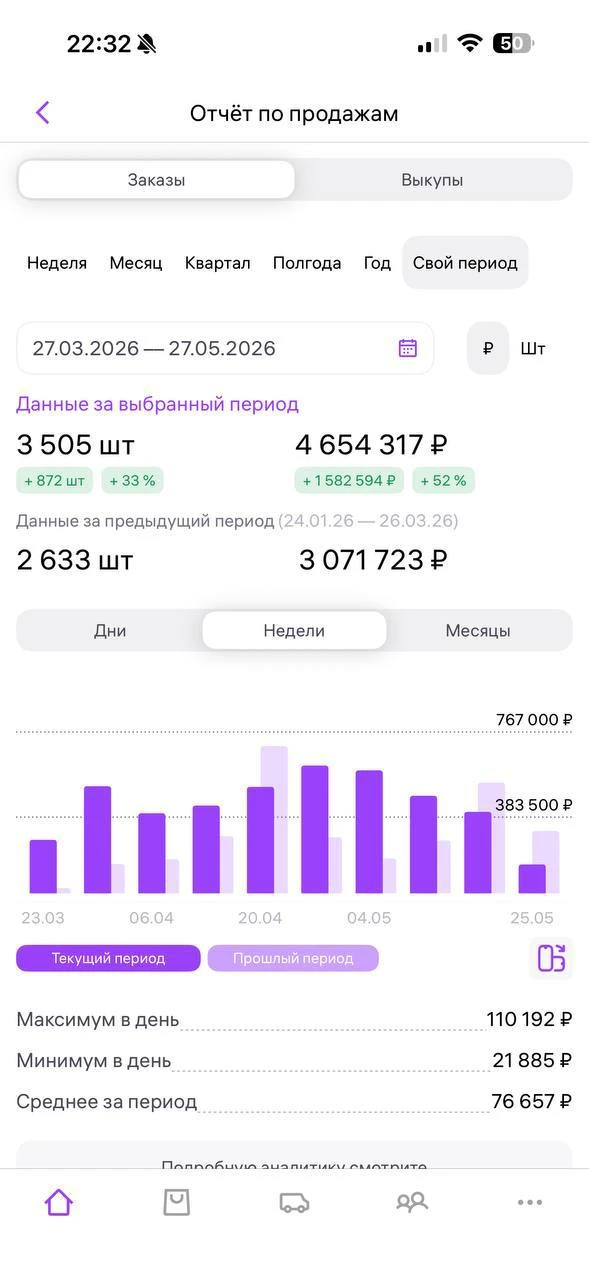Open the date range picker field
This screenshot has width=589, height=1280.
[225, 348]
